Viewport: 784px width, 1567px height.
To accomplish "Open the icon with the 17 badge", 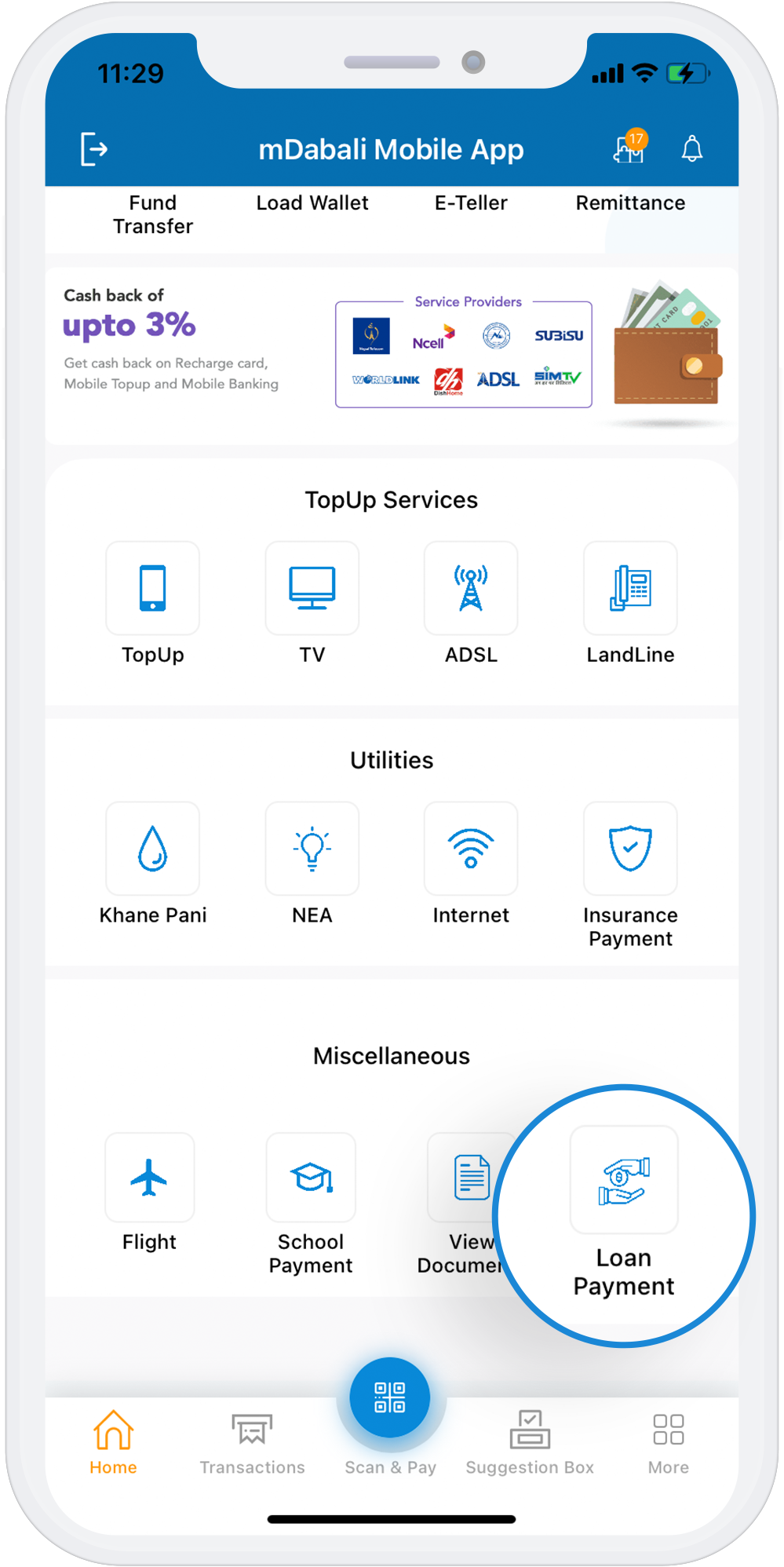I will coord(629,148).
